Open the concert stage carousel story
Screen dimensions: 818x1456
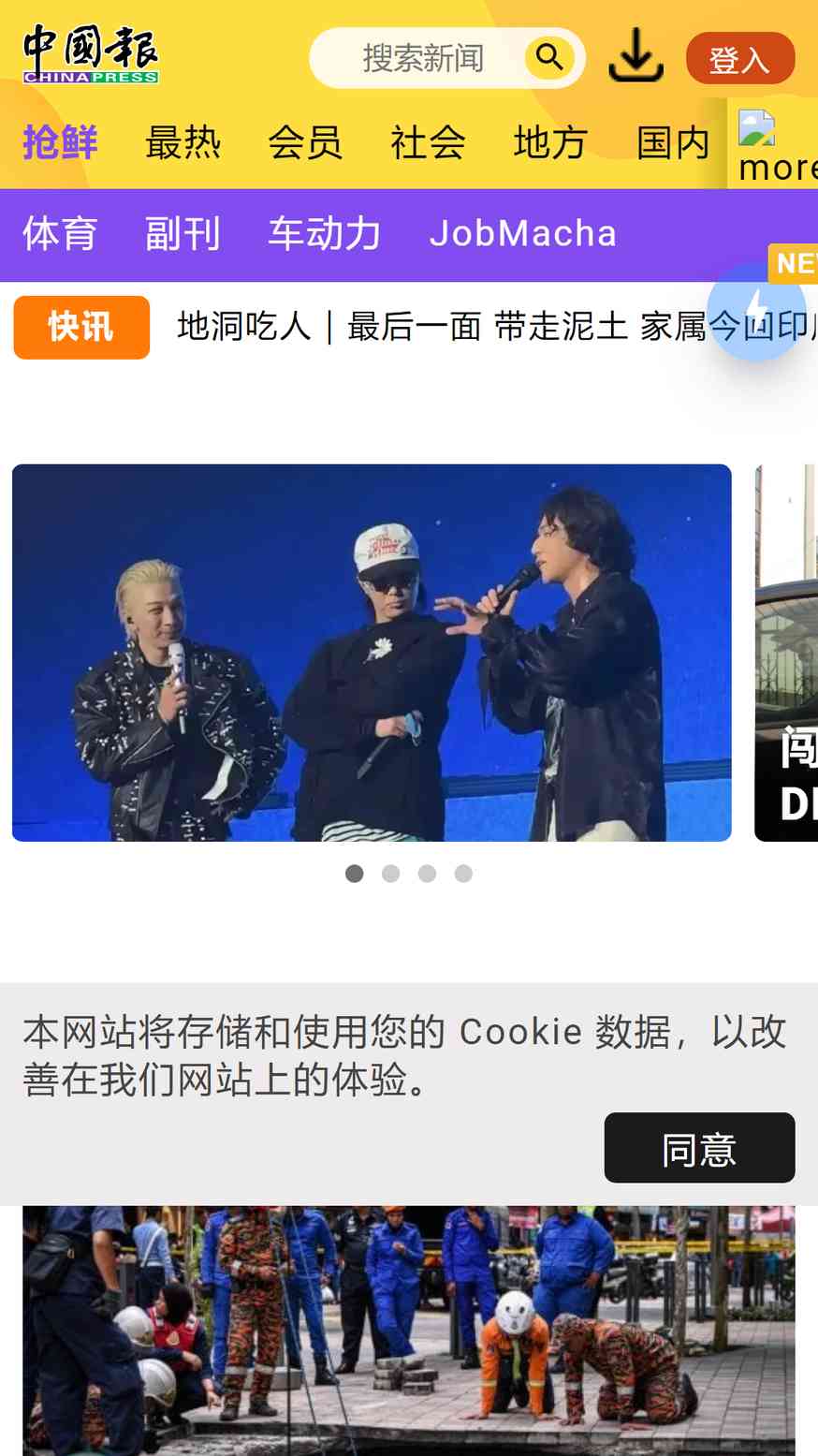(372, 653)
